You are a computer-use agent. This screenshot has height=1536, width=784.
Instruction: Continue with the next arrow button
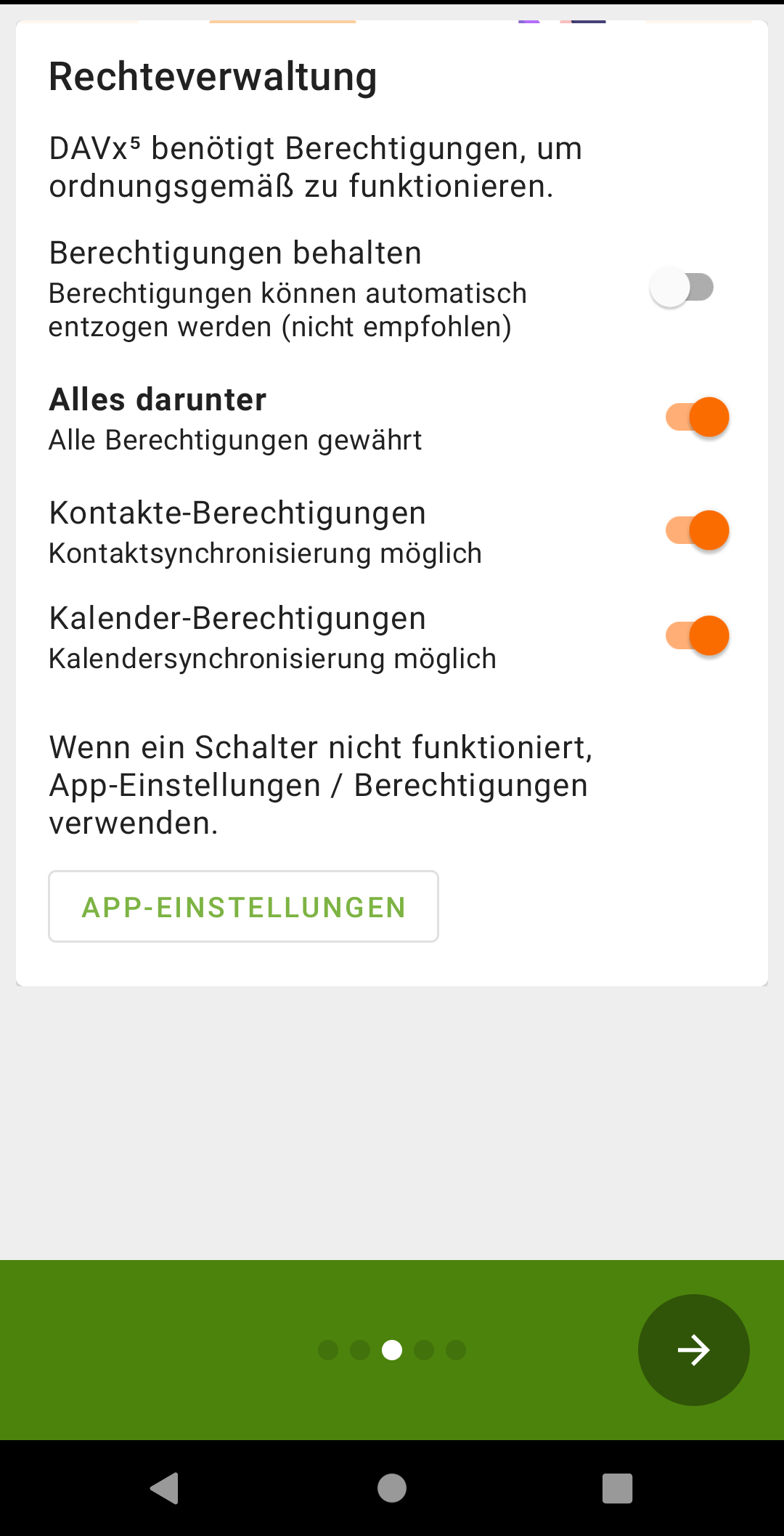click(x=693, y=1350)
